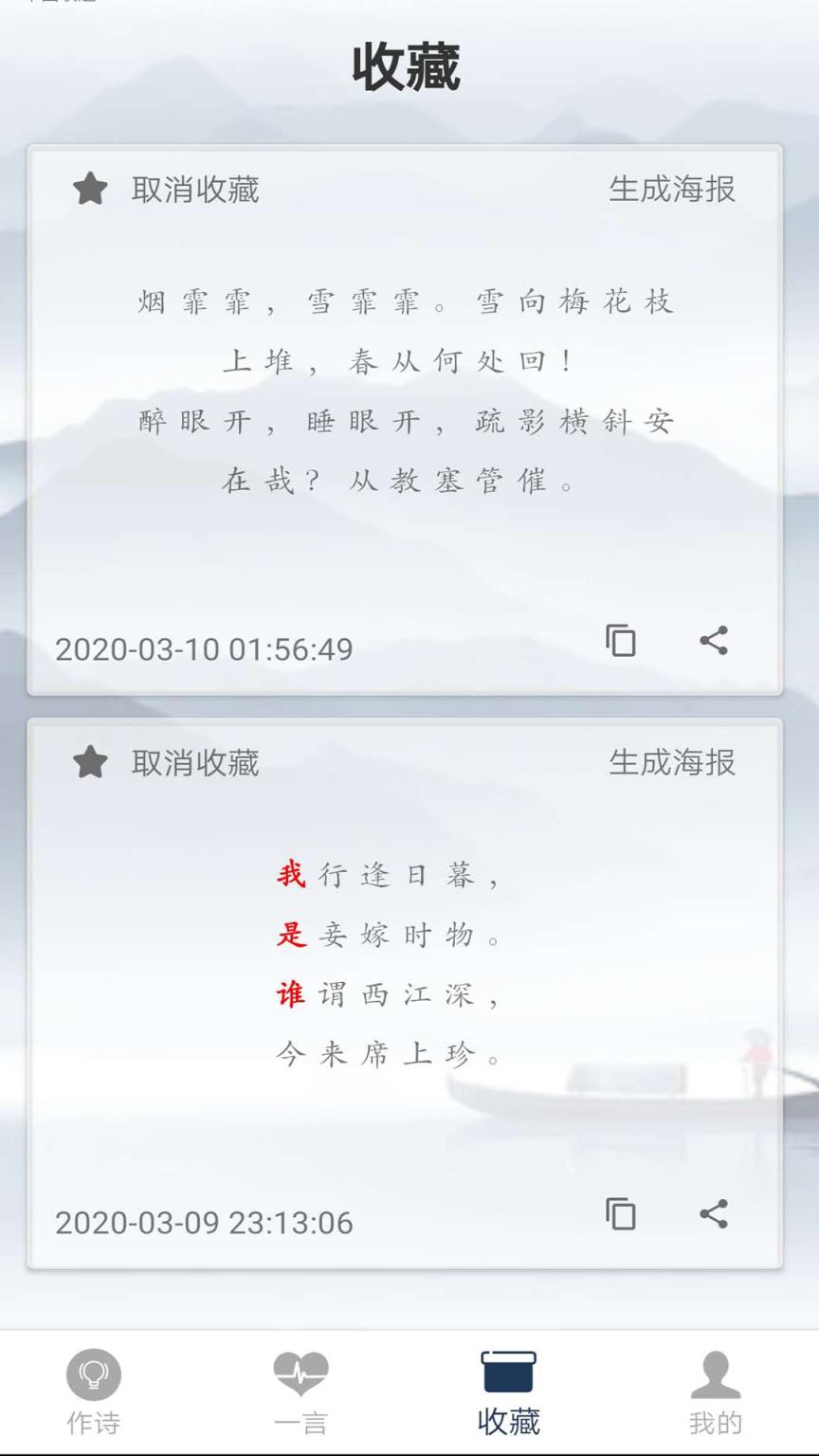Copy the hidden-character poem on second card
The image size is (819, 1456).
621,1214
